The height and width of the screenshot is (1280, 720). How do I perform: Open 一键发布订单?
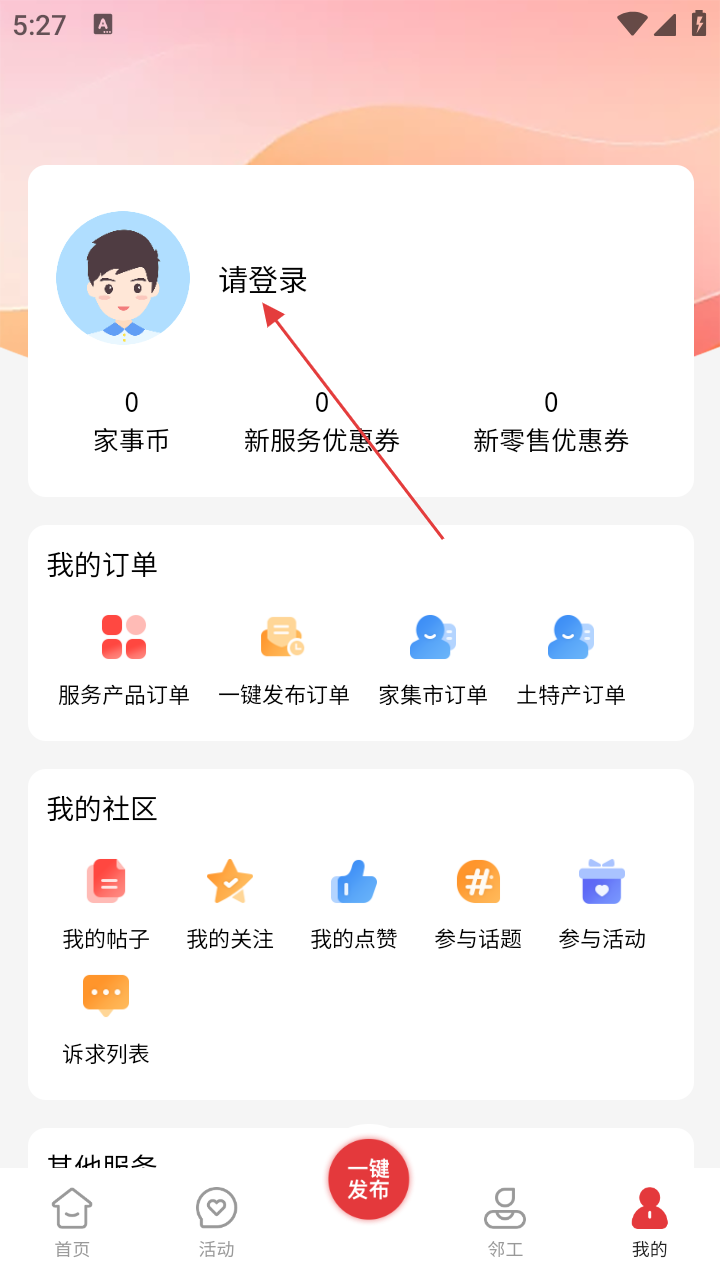click(x=283, y=658)
